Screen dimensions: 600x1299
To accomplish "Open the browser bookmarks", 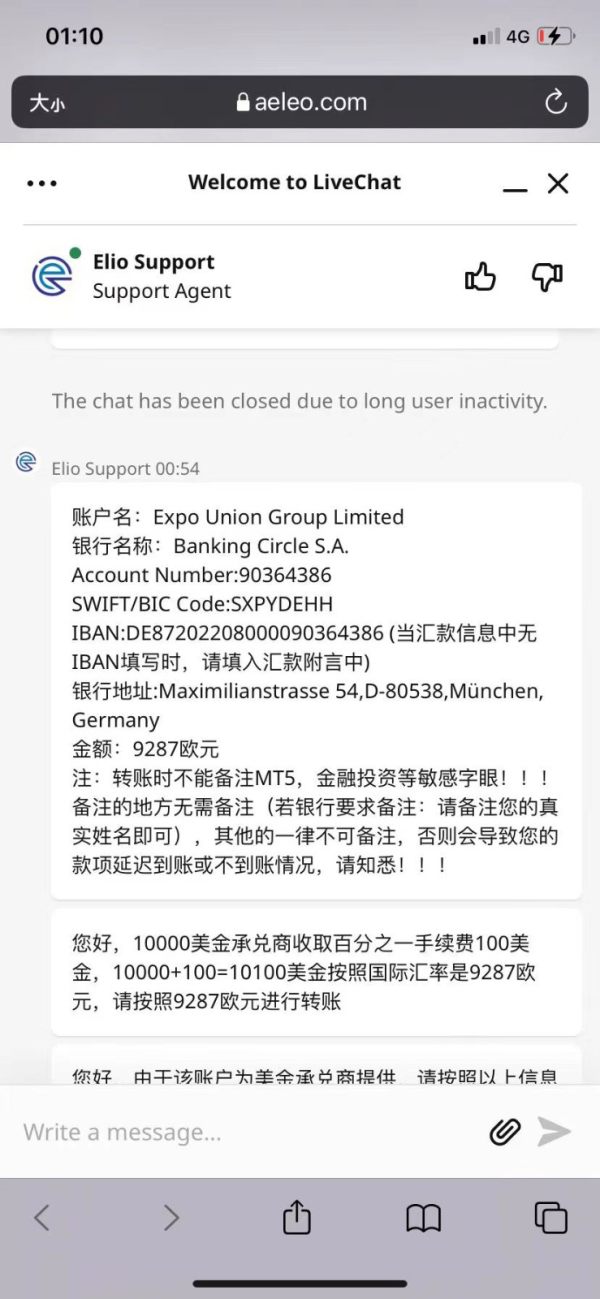I will [424, 1217].
